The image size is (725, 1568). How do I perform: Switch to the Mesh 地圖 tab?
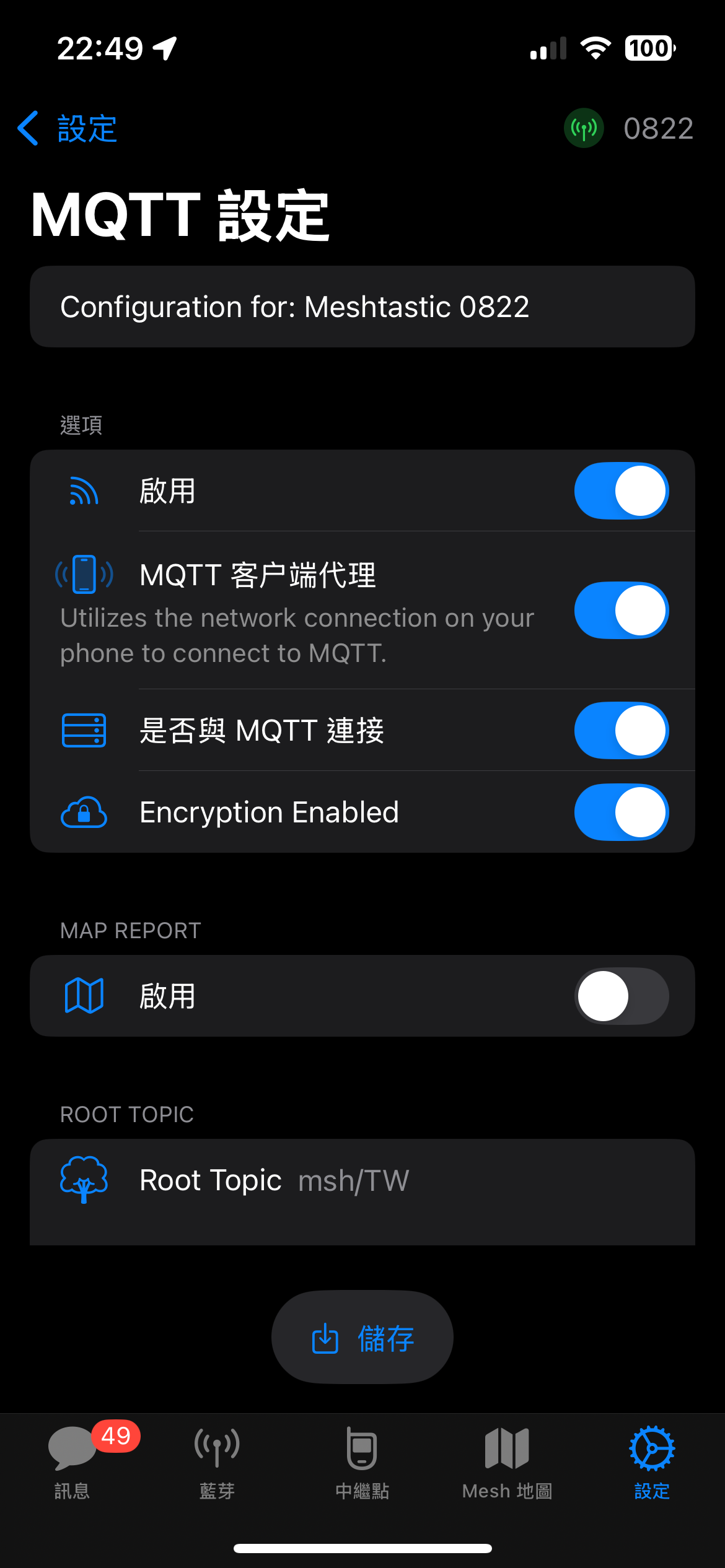click(507, 1461)
